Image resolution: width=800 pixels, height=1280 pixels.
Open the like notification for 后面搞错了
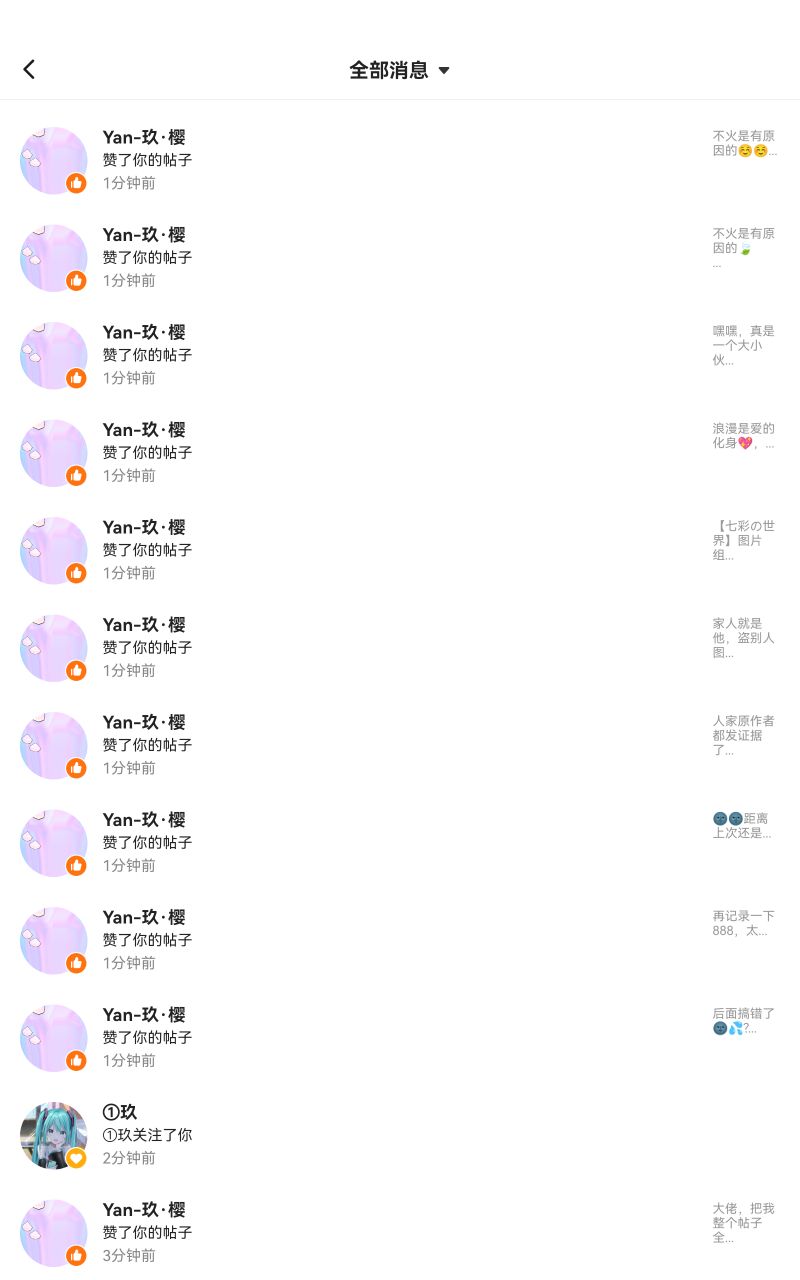pos(400,1038)
